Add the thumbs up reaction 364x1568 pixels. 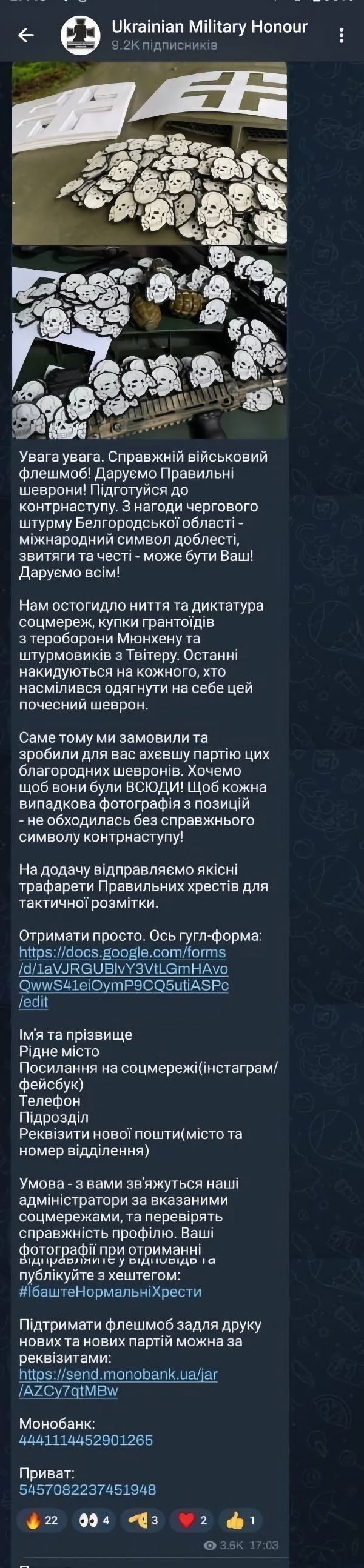[x=240, y=1520]
